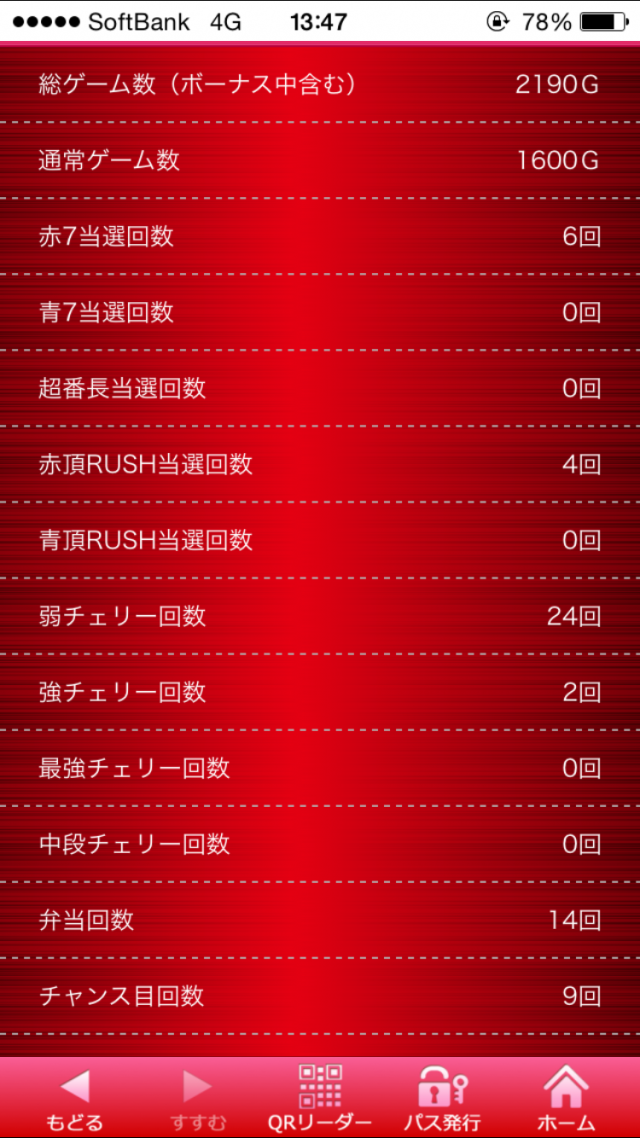The width and height of the screenshot is (640, 1138).
Task: Open the QRリーダー scanner
Action: pos(320,1098)
